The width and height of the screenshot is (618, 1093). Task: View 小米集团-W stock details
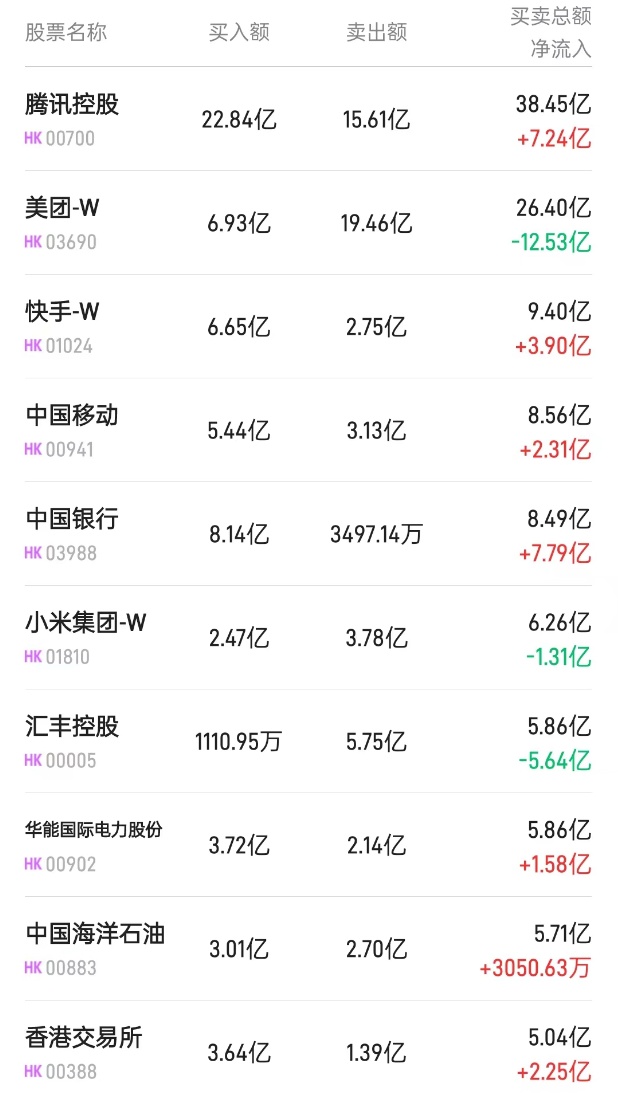click(86, 623)
